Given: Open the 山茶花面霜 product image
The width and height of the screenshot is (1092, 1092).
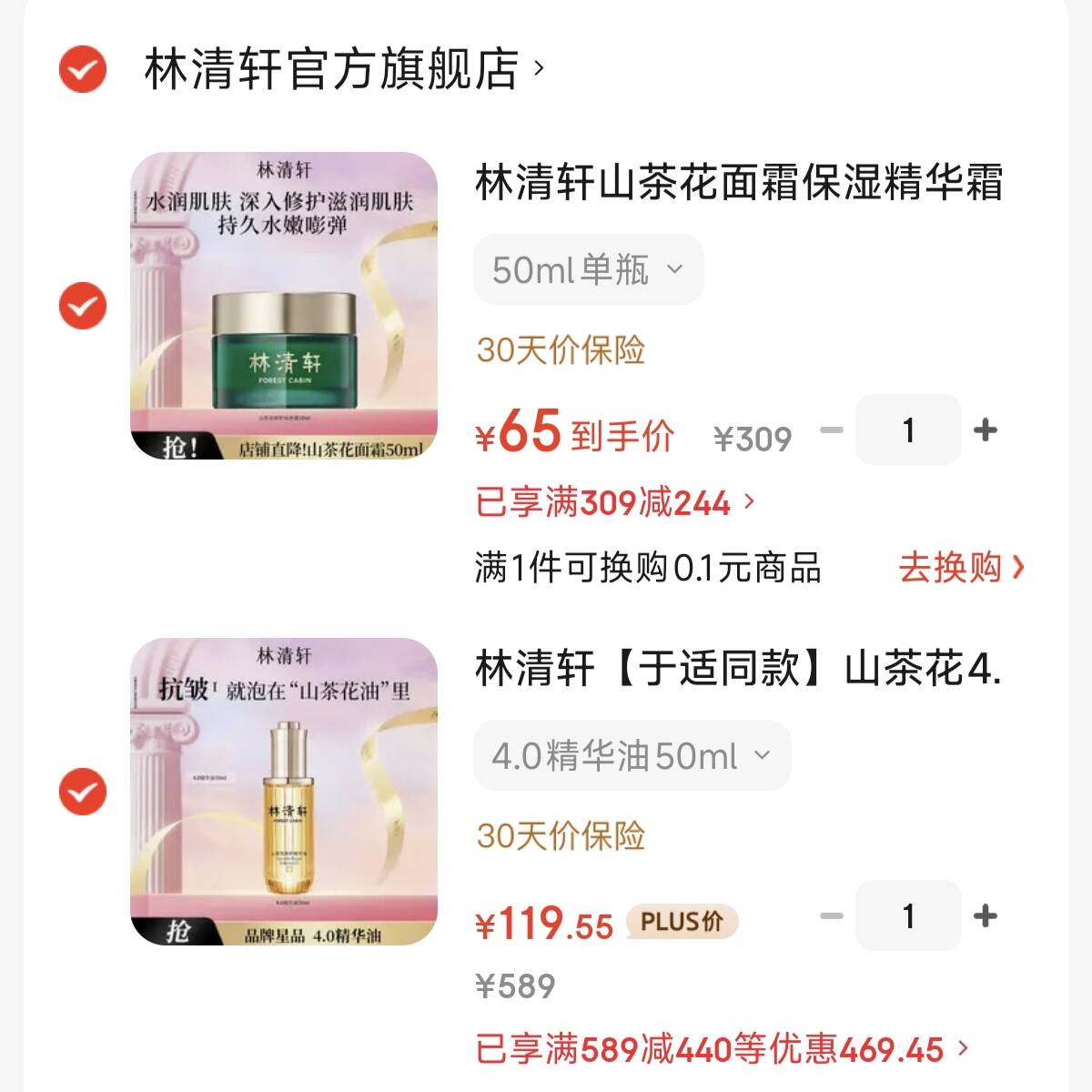Looking at the screenshot, I should tap(284, 306).
